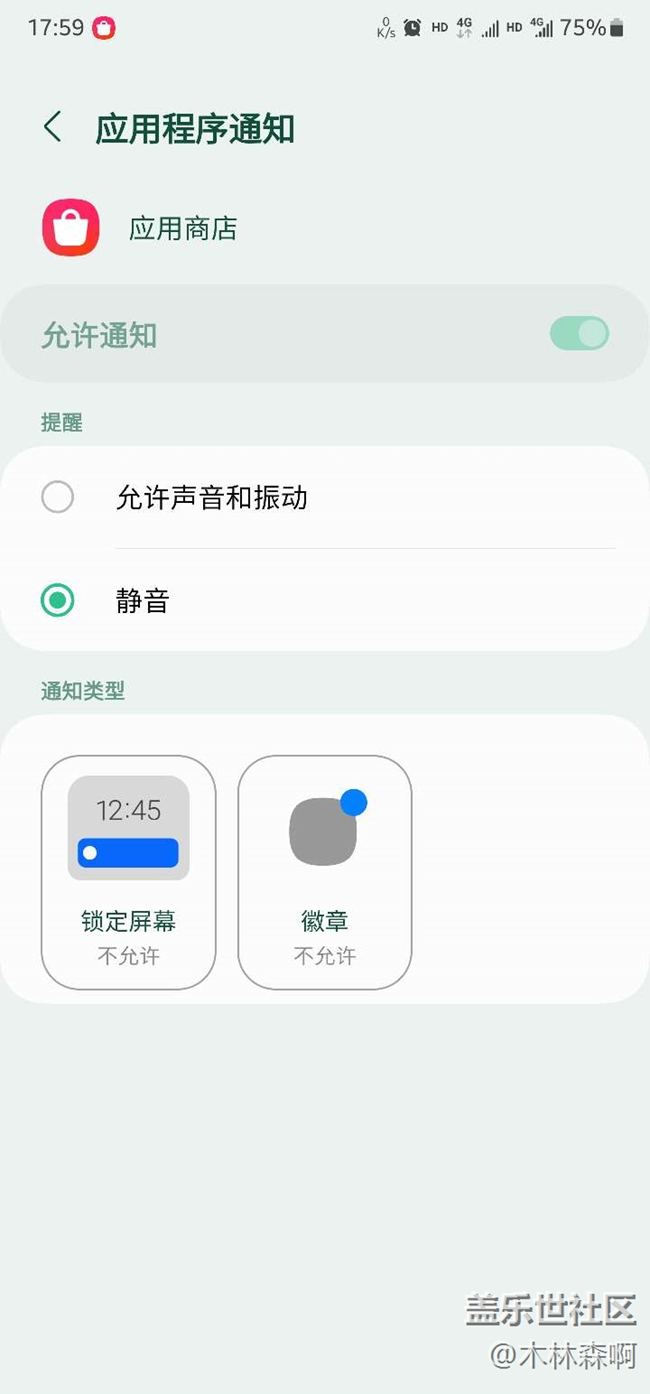Toggle the 允许通知 switch
Viewport: 650px width, 1394px height.
(579, 334)
